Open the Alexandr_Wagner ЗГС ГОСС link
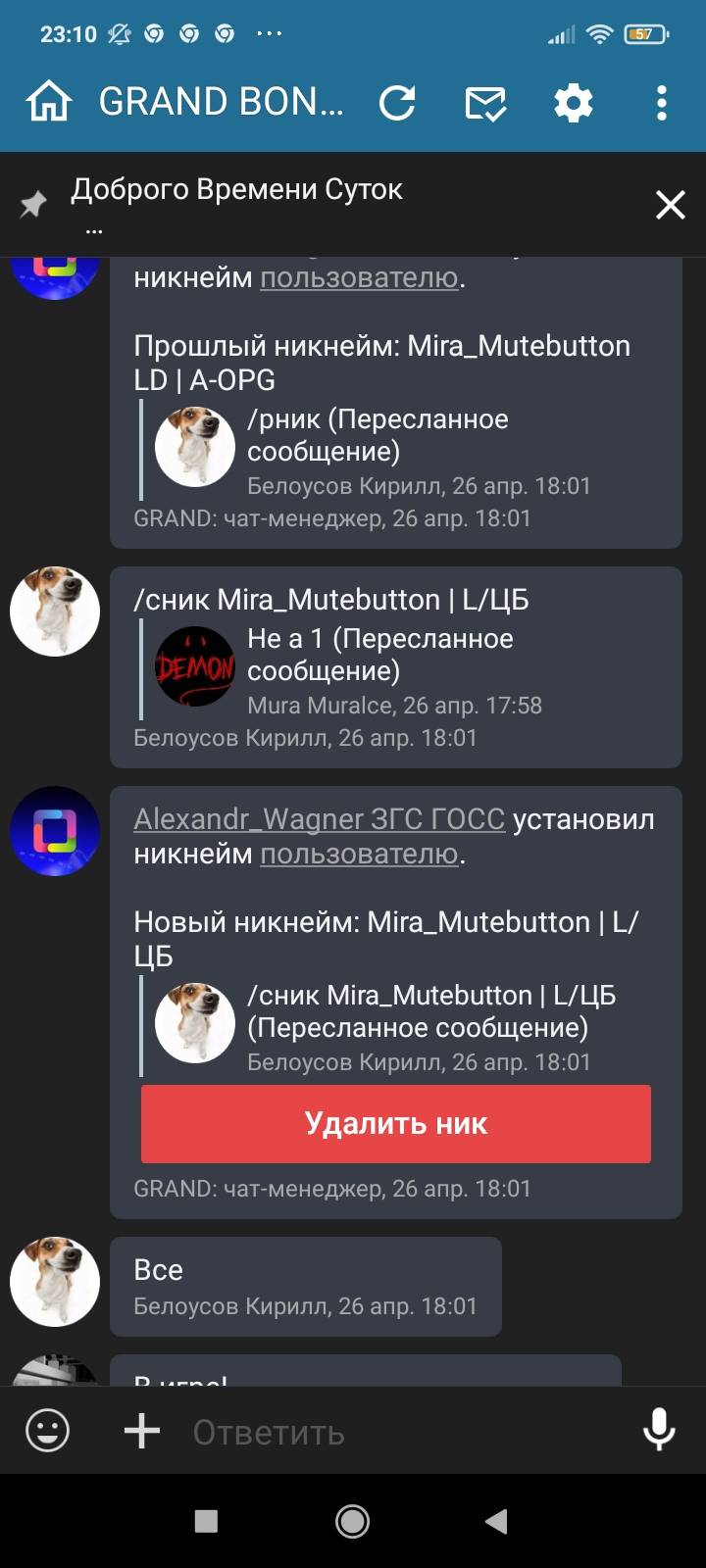706x1568 pixels. [319, 818]
